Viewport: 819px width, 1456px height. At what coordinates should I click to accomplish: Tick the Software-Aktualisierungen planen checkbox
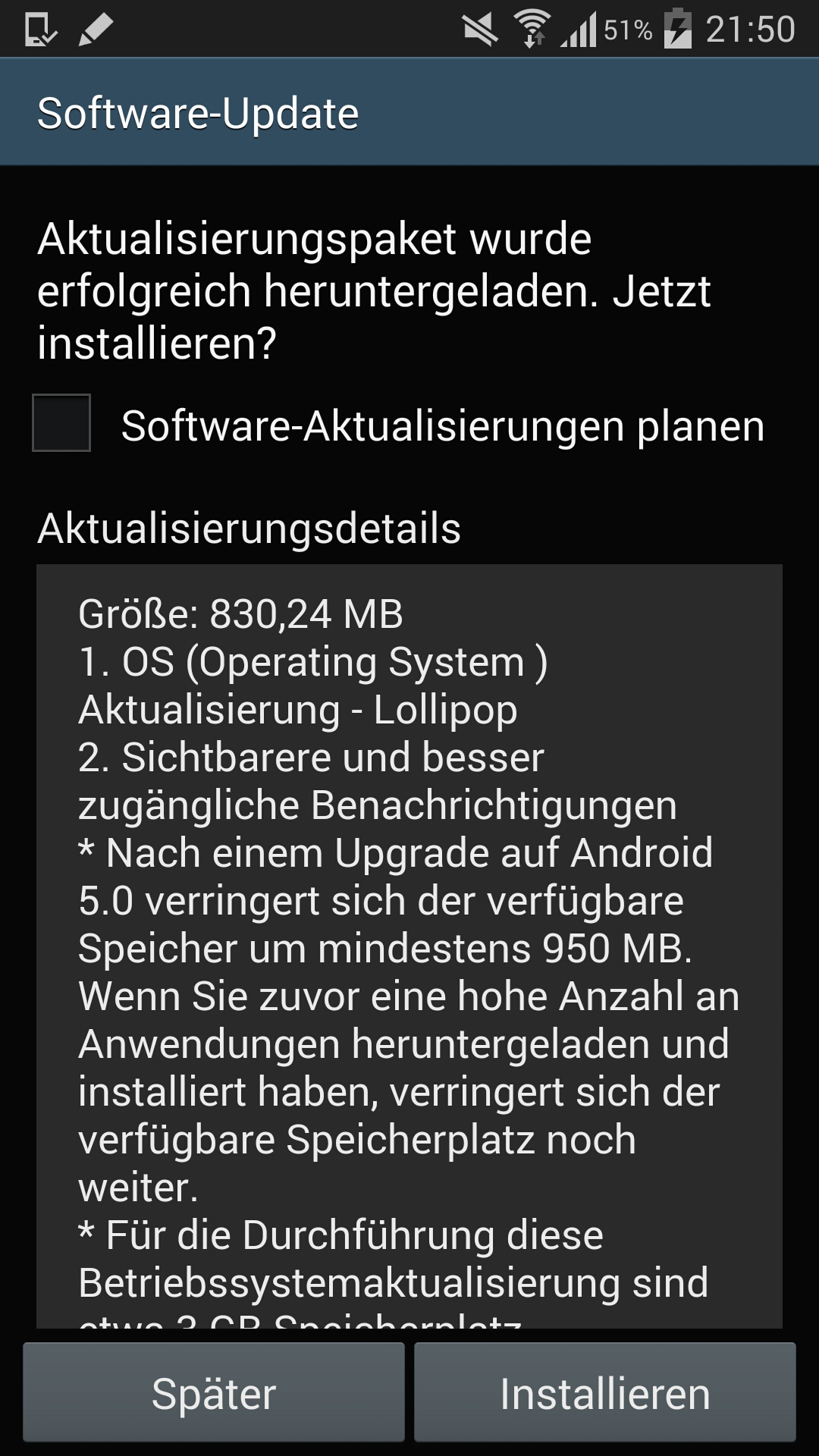[61, 422]
